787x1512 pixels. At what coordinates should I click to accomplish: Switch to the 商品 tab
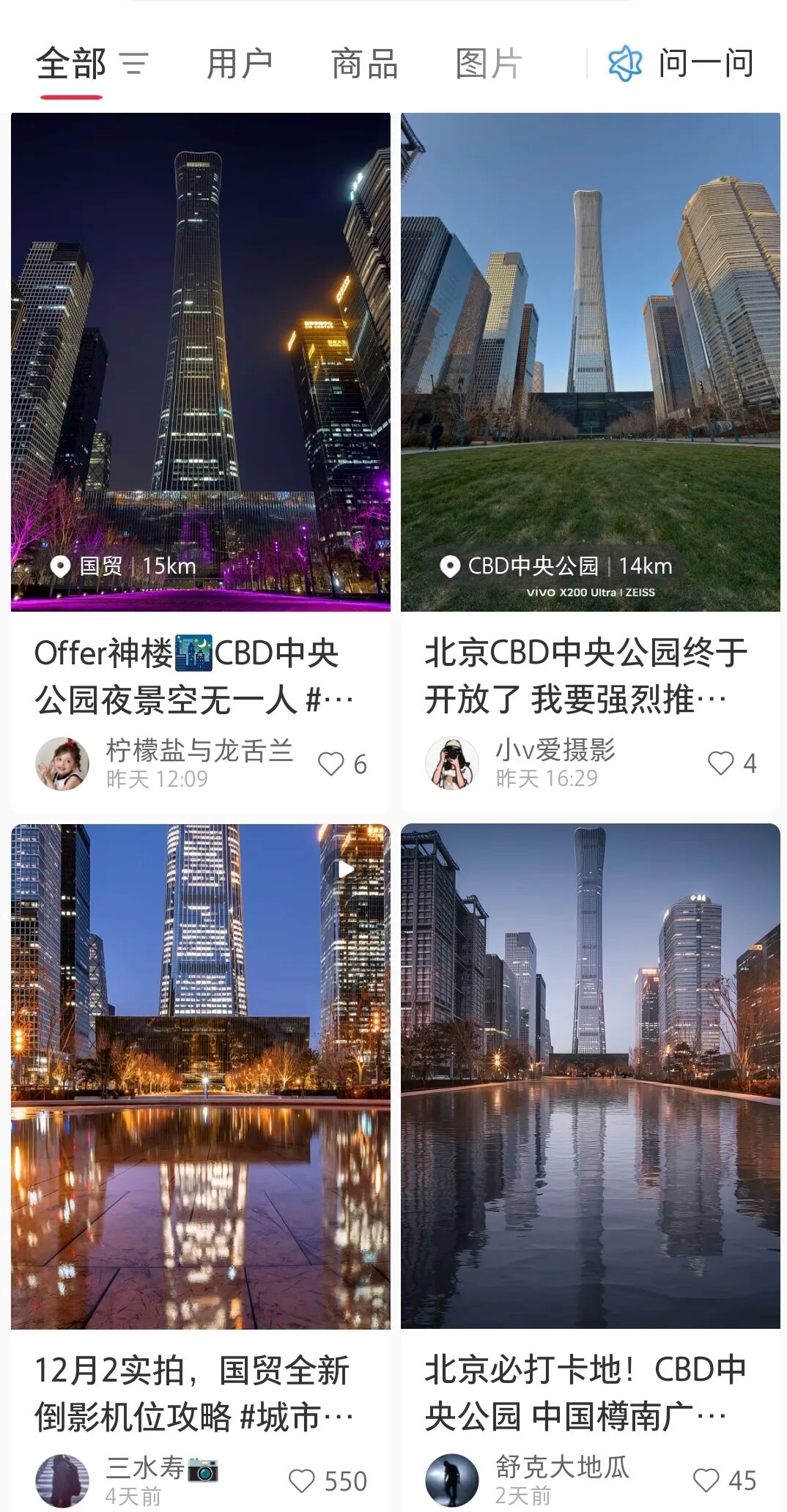tap(364, 64)
